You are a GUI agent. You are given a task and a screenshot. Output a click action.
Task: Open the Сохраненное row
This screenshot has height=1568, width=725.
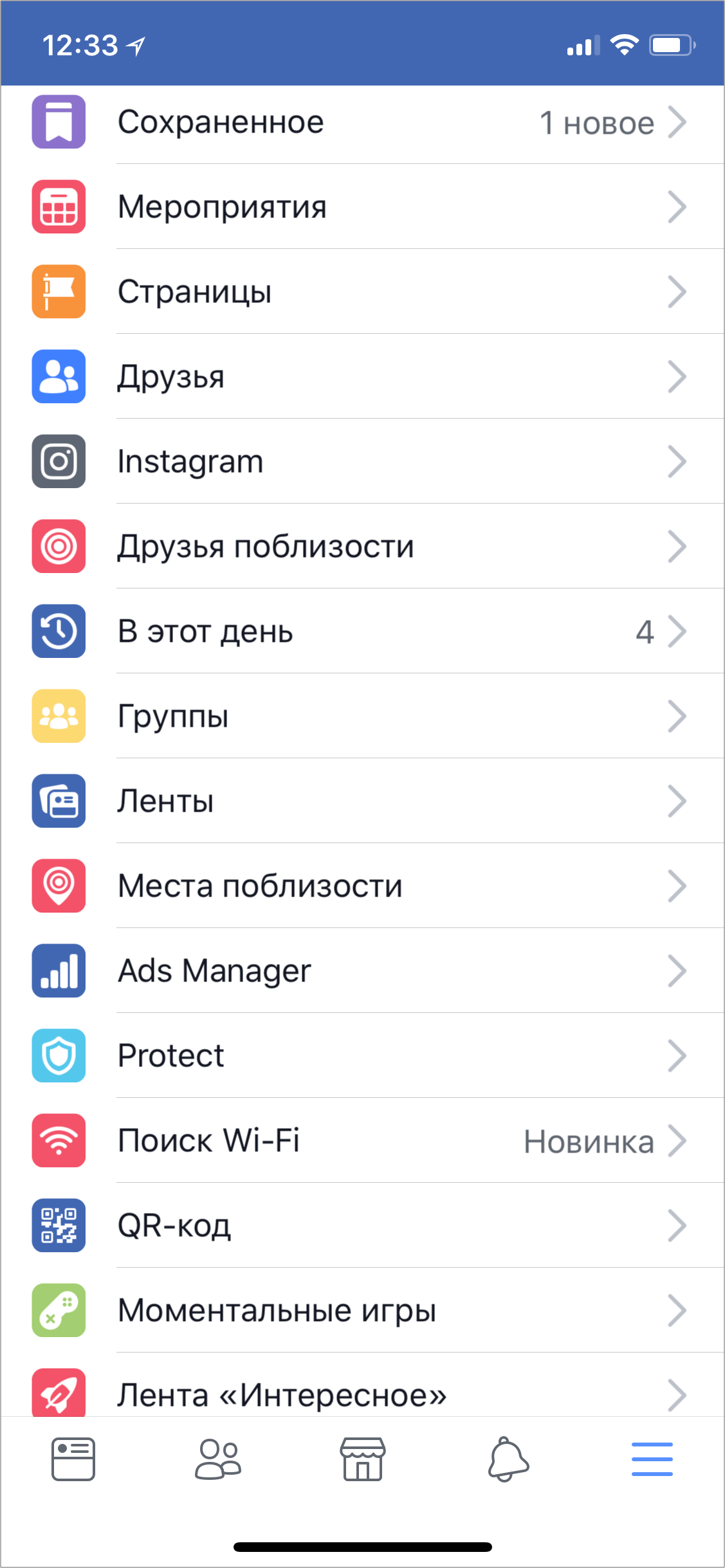coord(362,122)
